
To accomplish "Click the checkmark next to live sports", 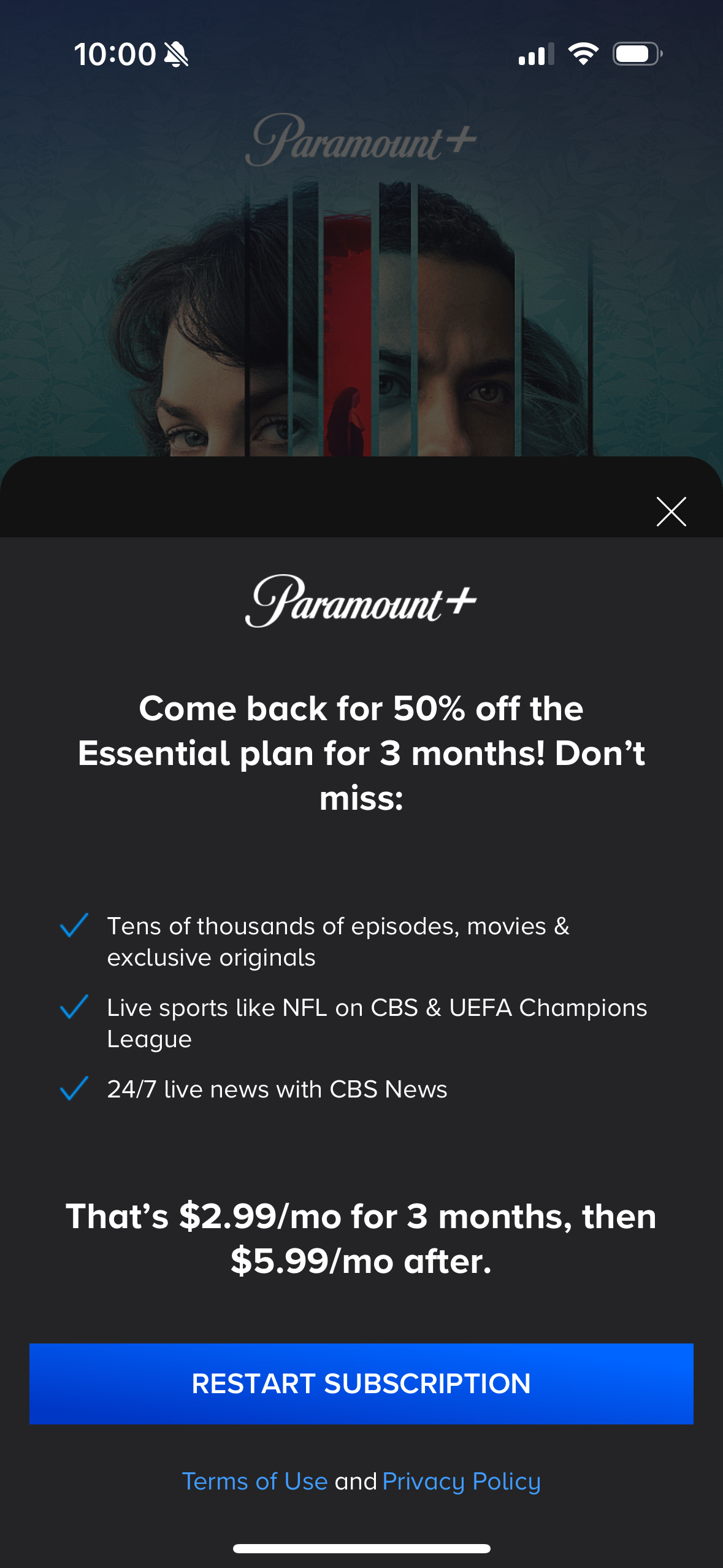I will (75, 1007).
